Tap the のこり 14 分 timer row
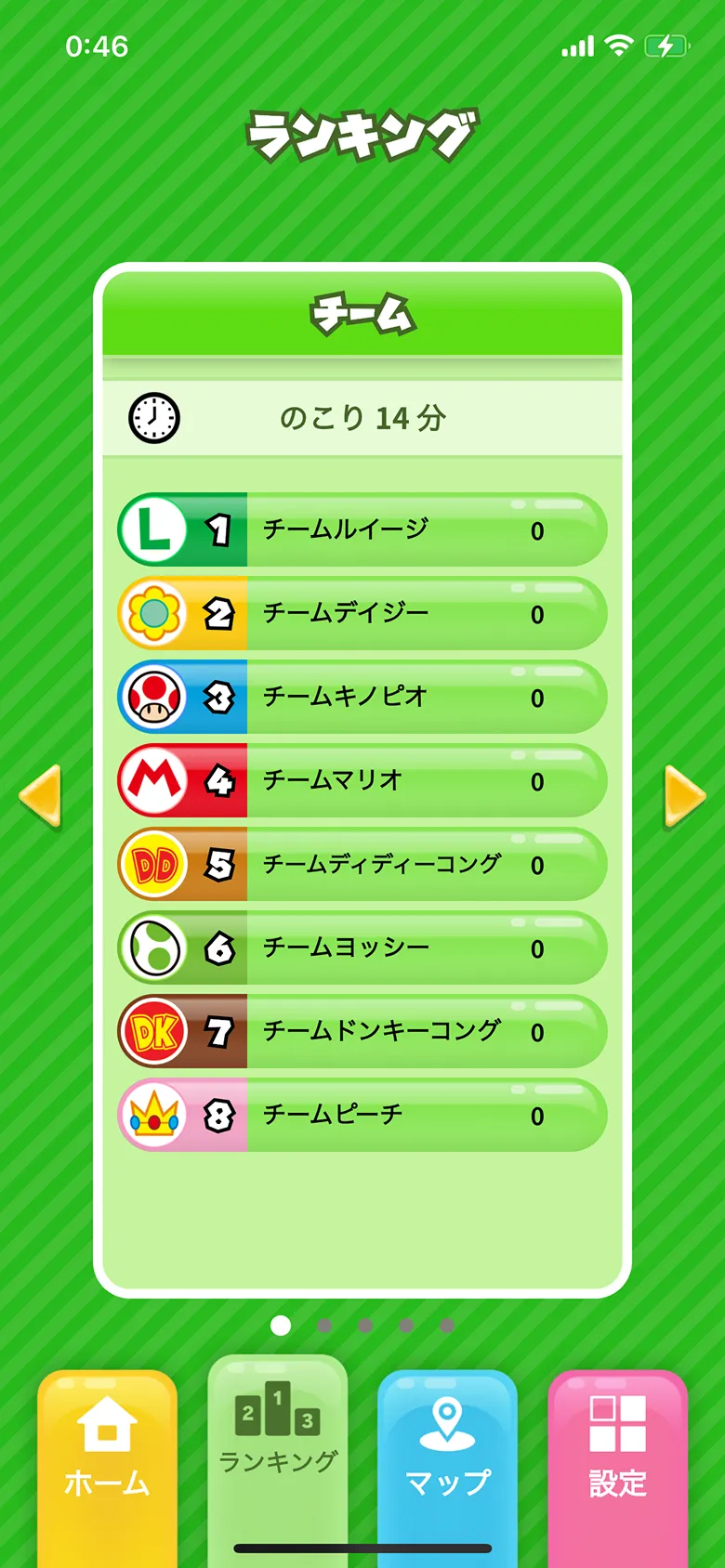This screenshot has width=725, height=1568. (x=362, y=418)
